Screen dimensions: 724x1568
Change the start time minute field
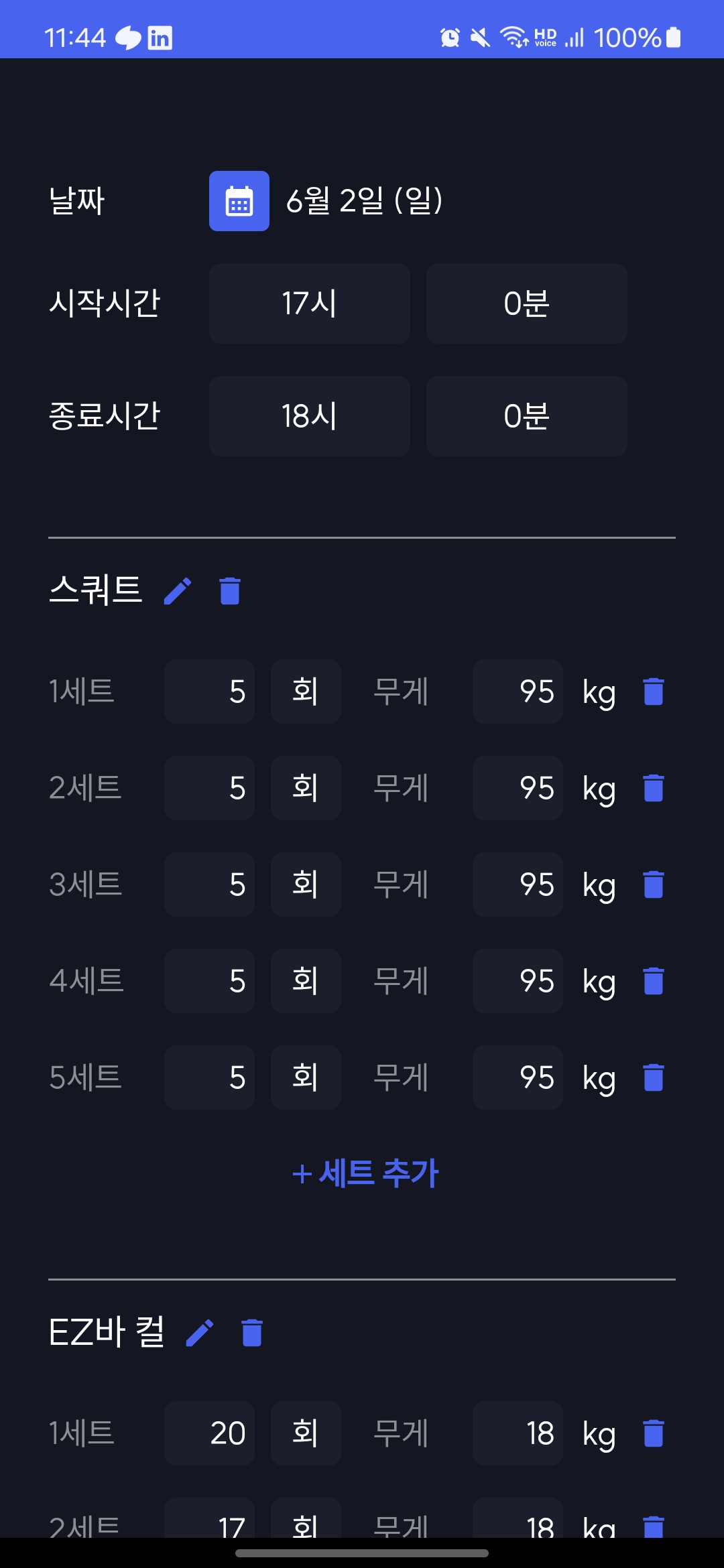pos(526,304)
